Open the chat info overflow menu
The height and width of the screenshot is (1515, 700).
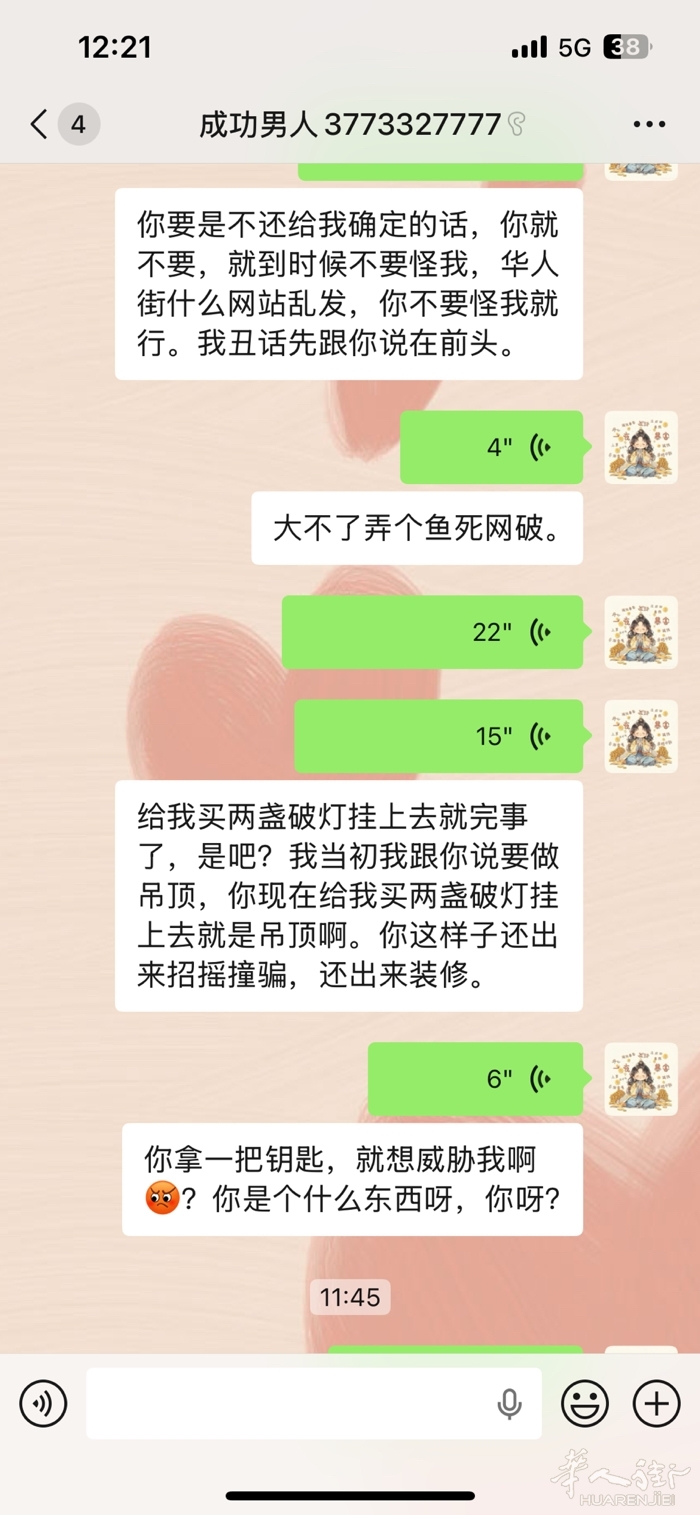(x=649, y=125)
